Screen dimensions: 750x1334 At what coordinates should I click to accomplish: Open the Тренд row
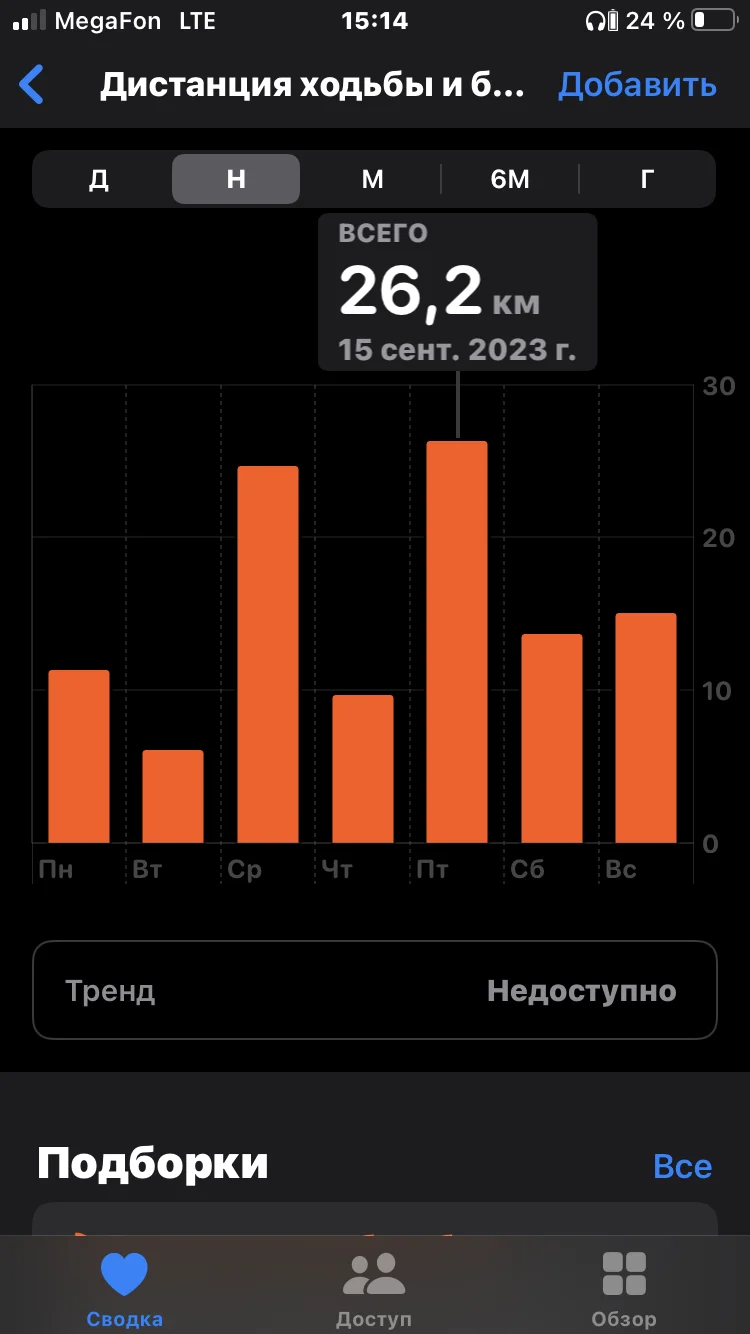(x=375, y=990)
